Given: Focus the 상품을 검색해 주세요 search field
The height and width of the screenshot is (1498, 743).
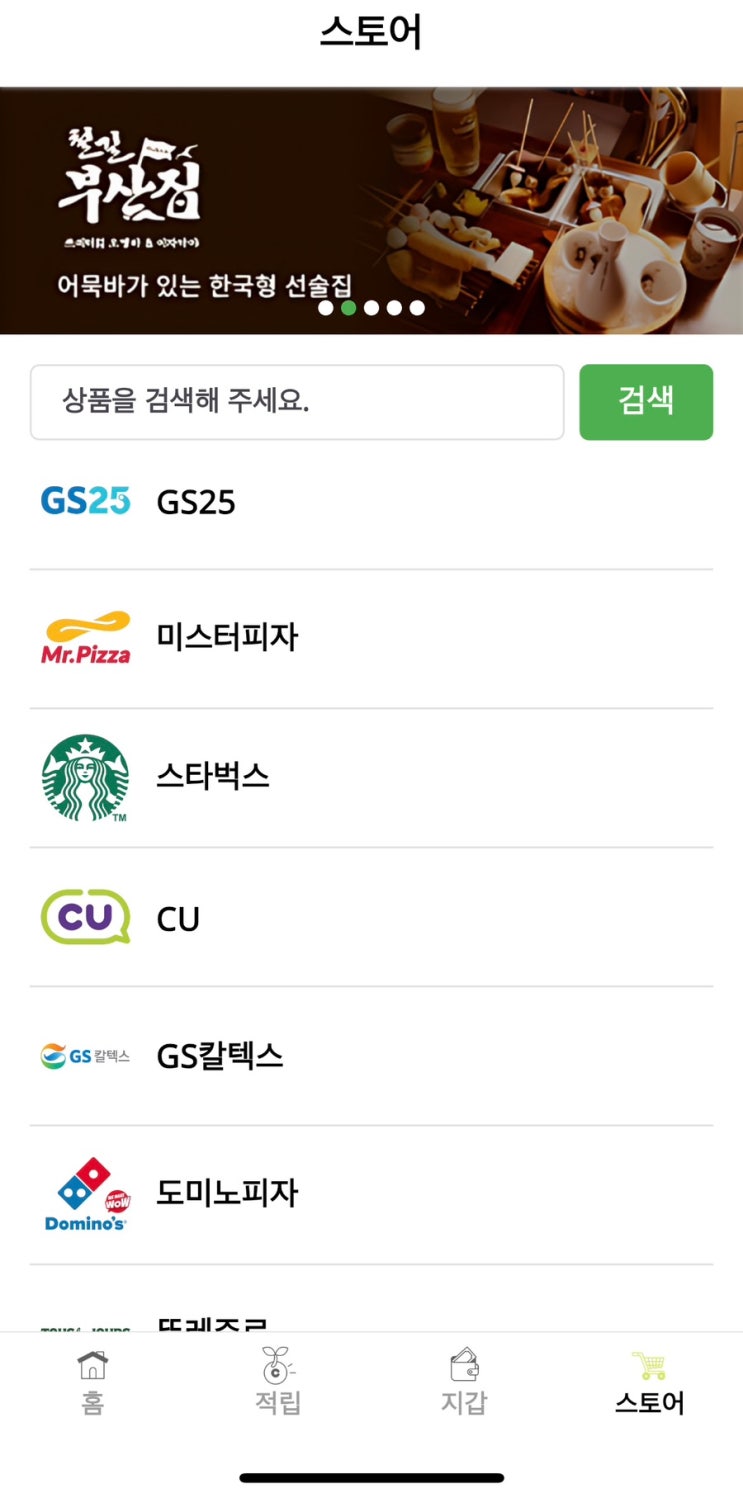Looking at the screenshot, I should point(297,402).
